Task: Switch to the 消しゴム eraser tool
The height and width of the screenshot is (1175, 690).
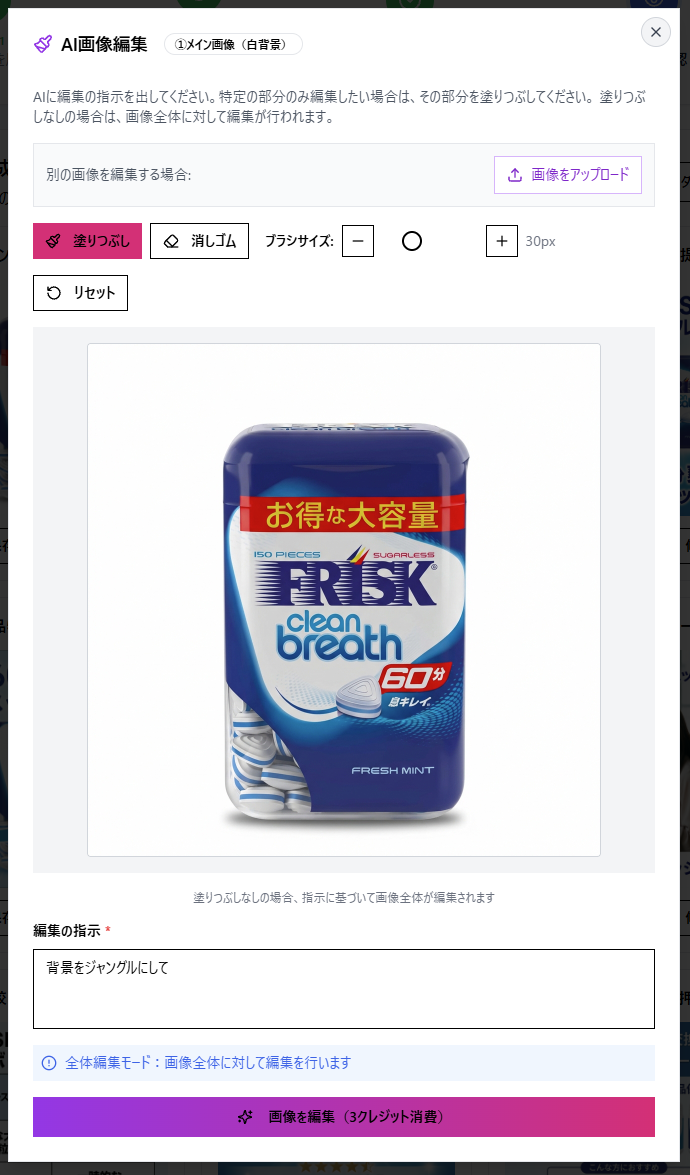Action: (199, 241)
